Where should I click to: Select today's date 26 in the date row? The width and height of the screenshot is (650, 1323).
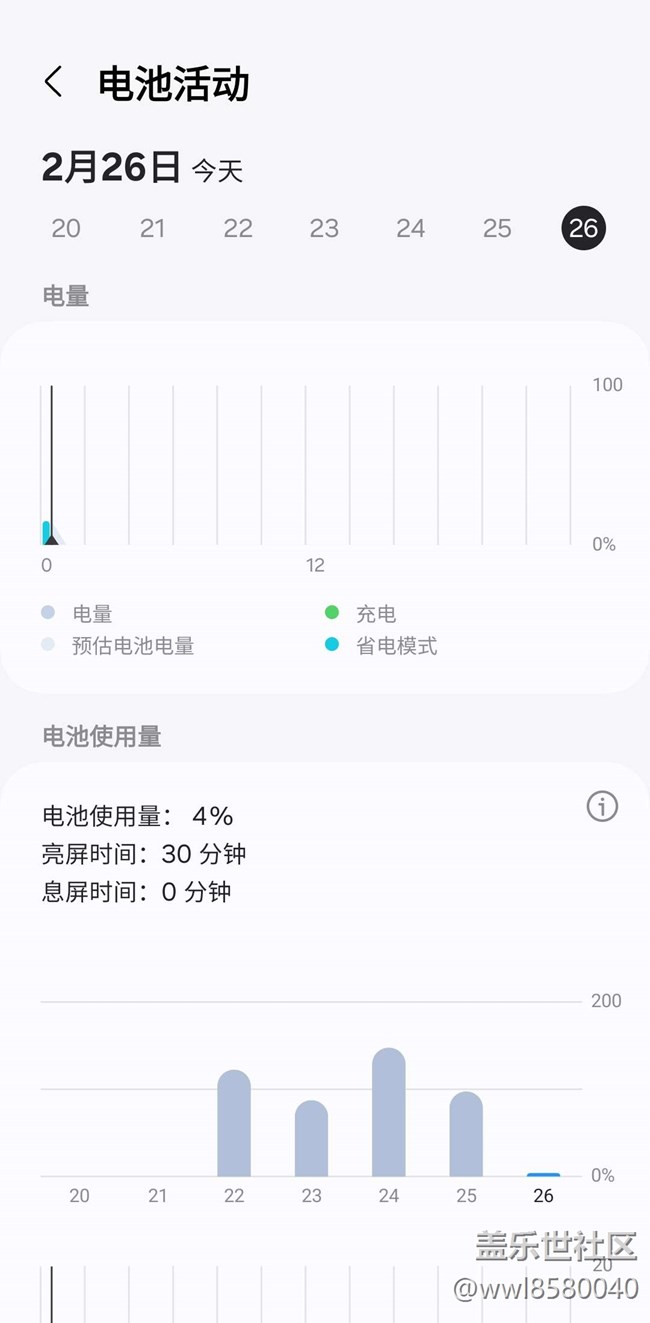[x=583, y=229]
